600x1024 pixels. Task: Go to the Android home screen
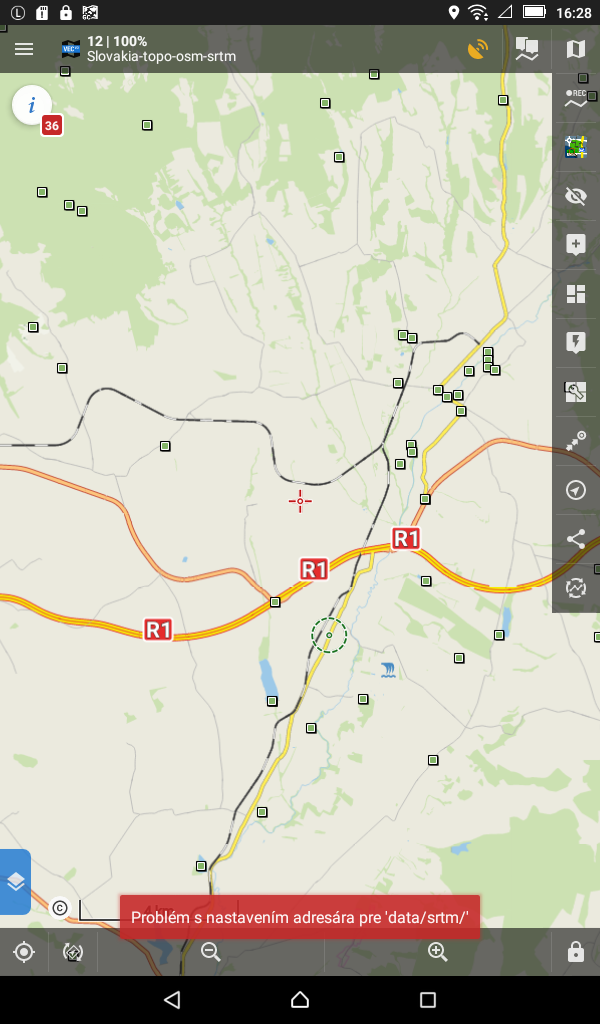click(x=300, y=1000)
